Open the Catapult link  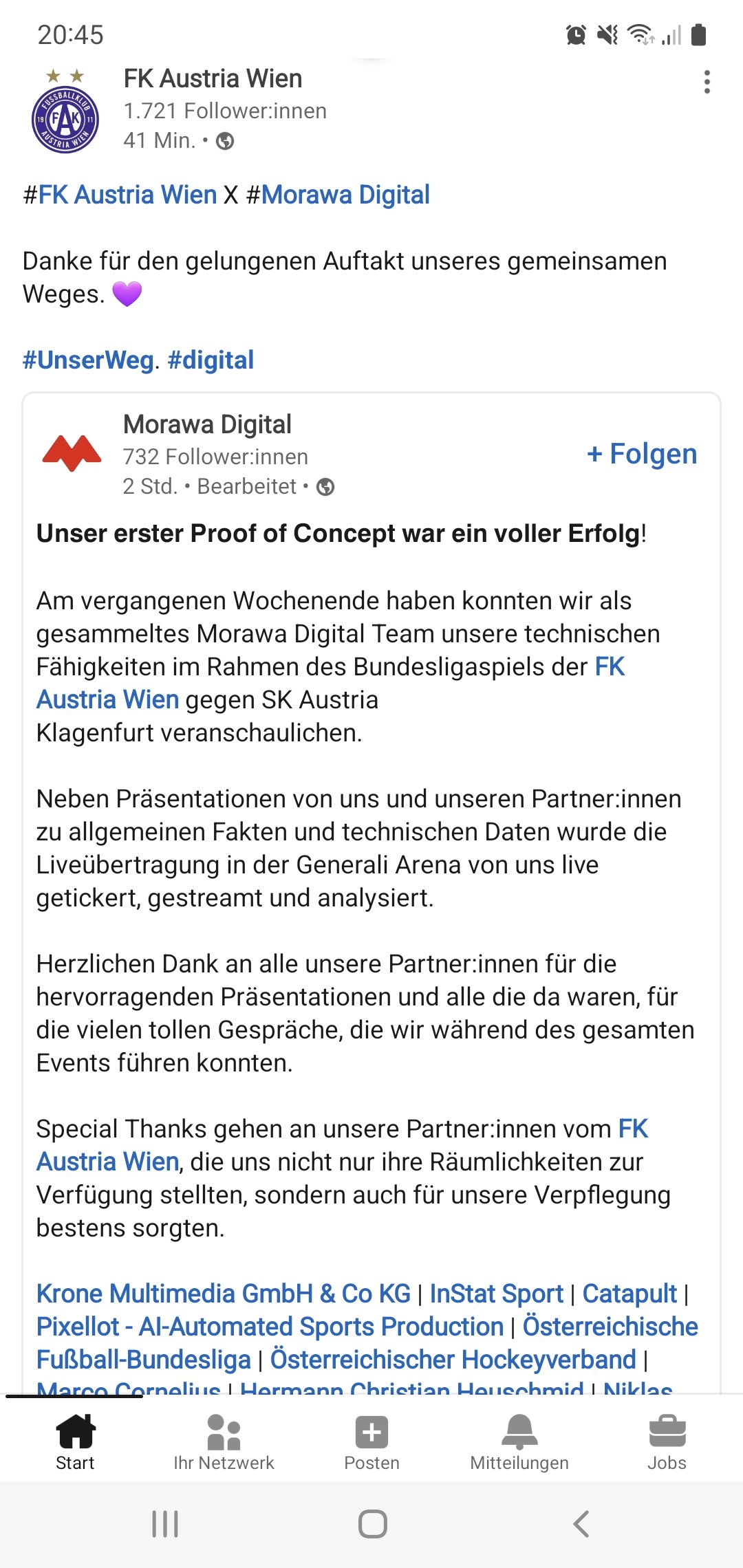point(629,1294)
